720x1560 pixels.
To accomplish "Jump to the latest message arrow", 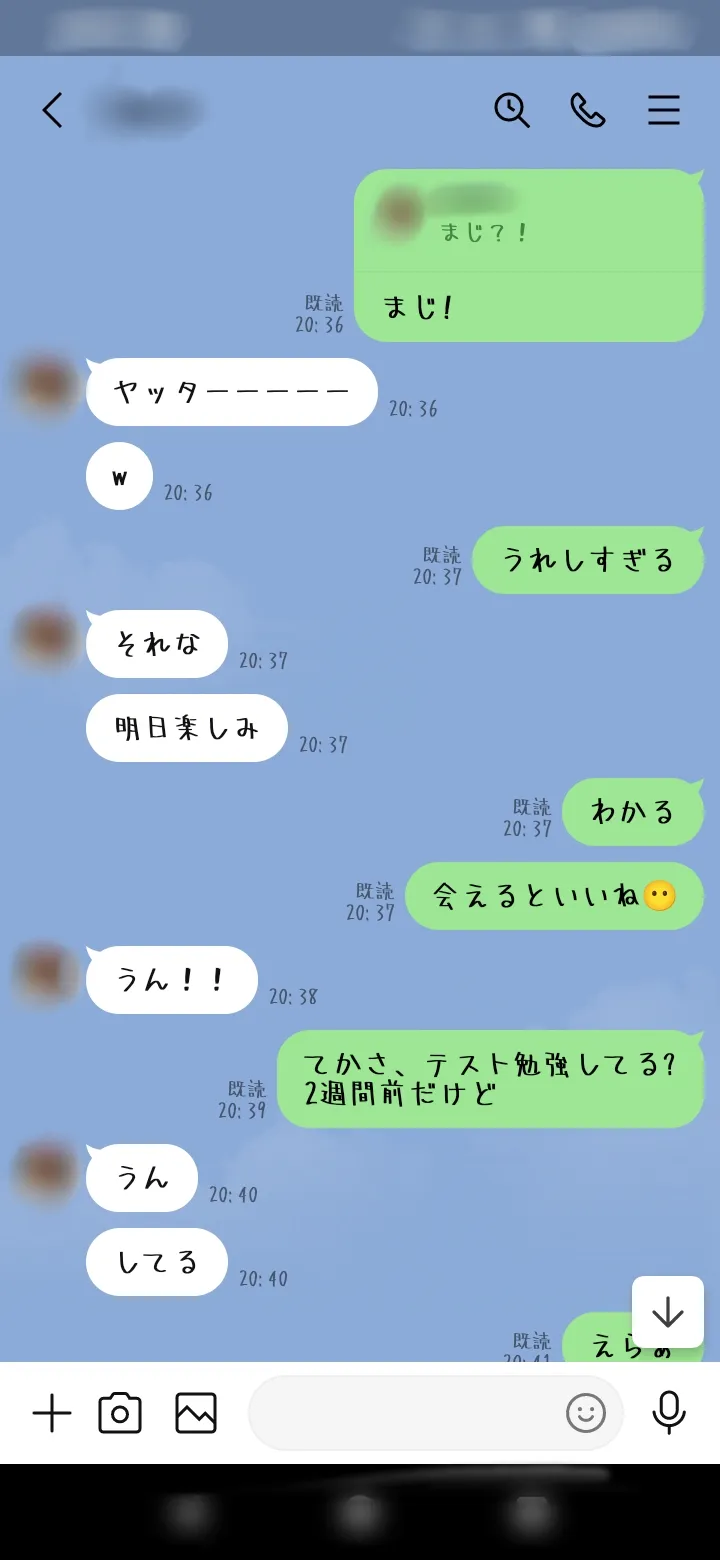I will point(667,1312).
